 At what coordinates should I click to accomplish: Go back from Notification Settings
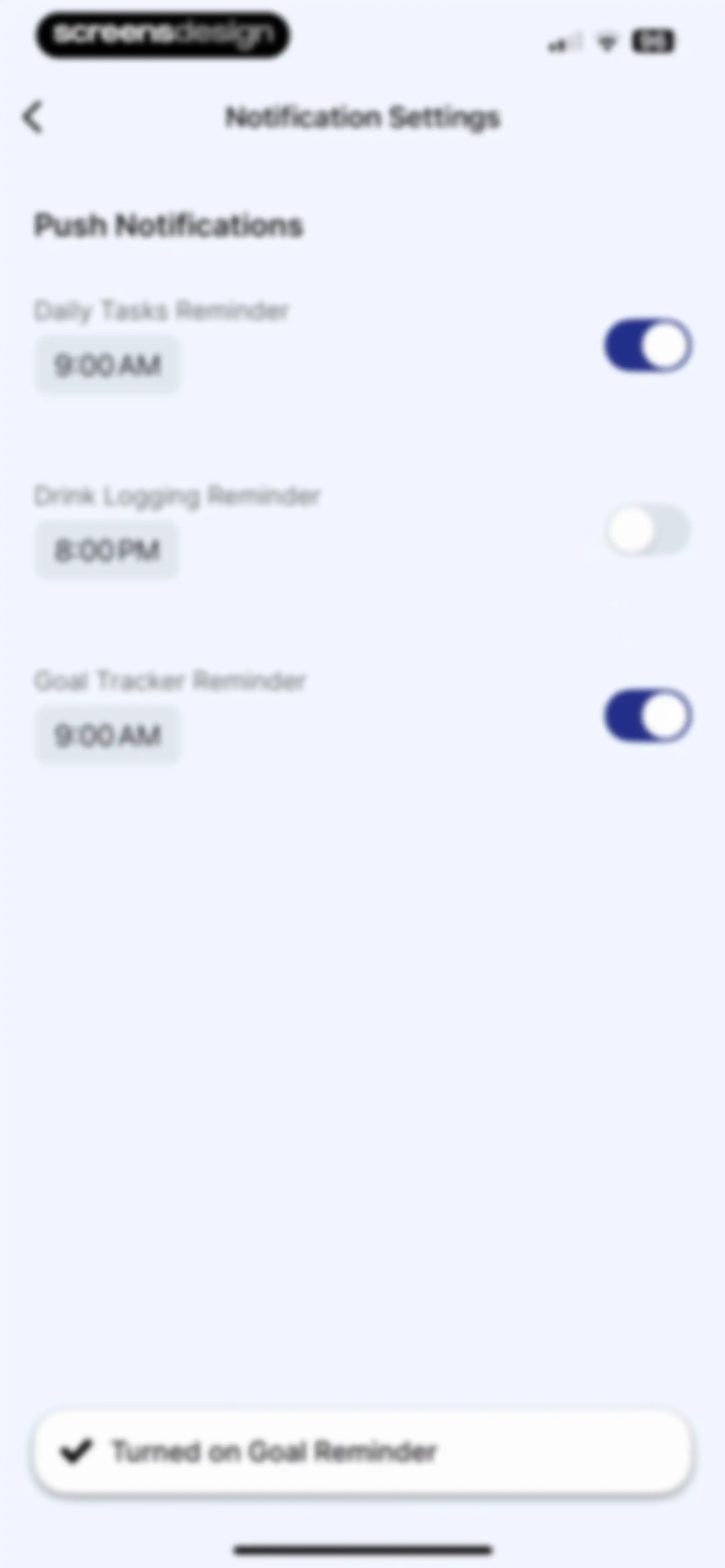(x=33, y=117)
